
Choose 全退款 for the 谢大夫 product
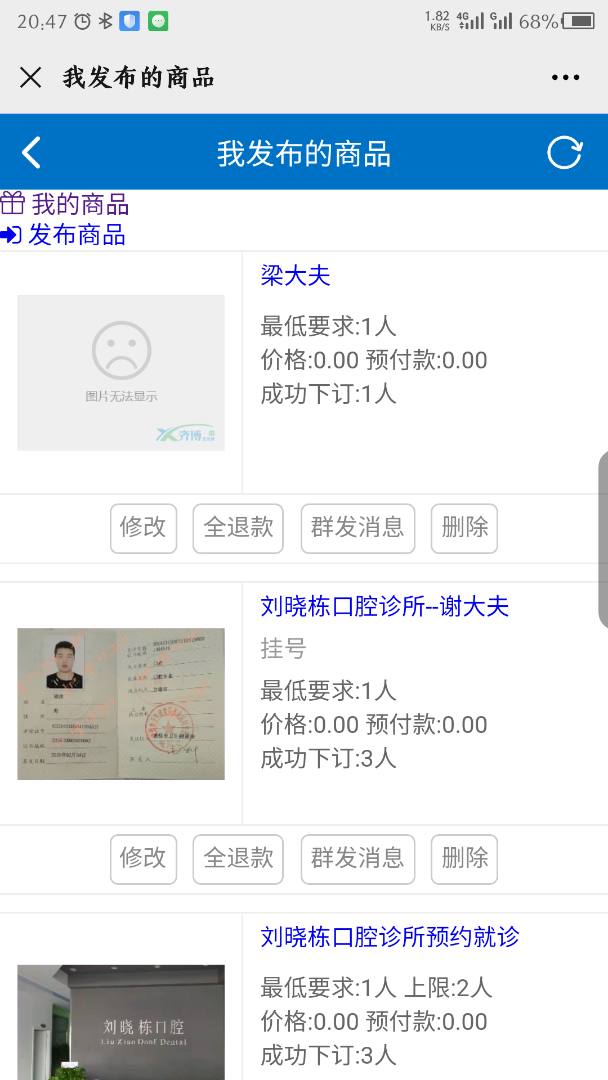238,859
